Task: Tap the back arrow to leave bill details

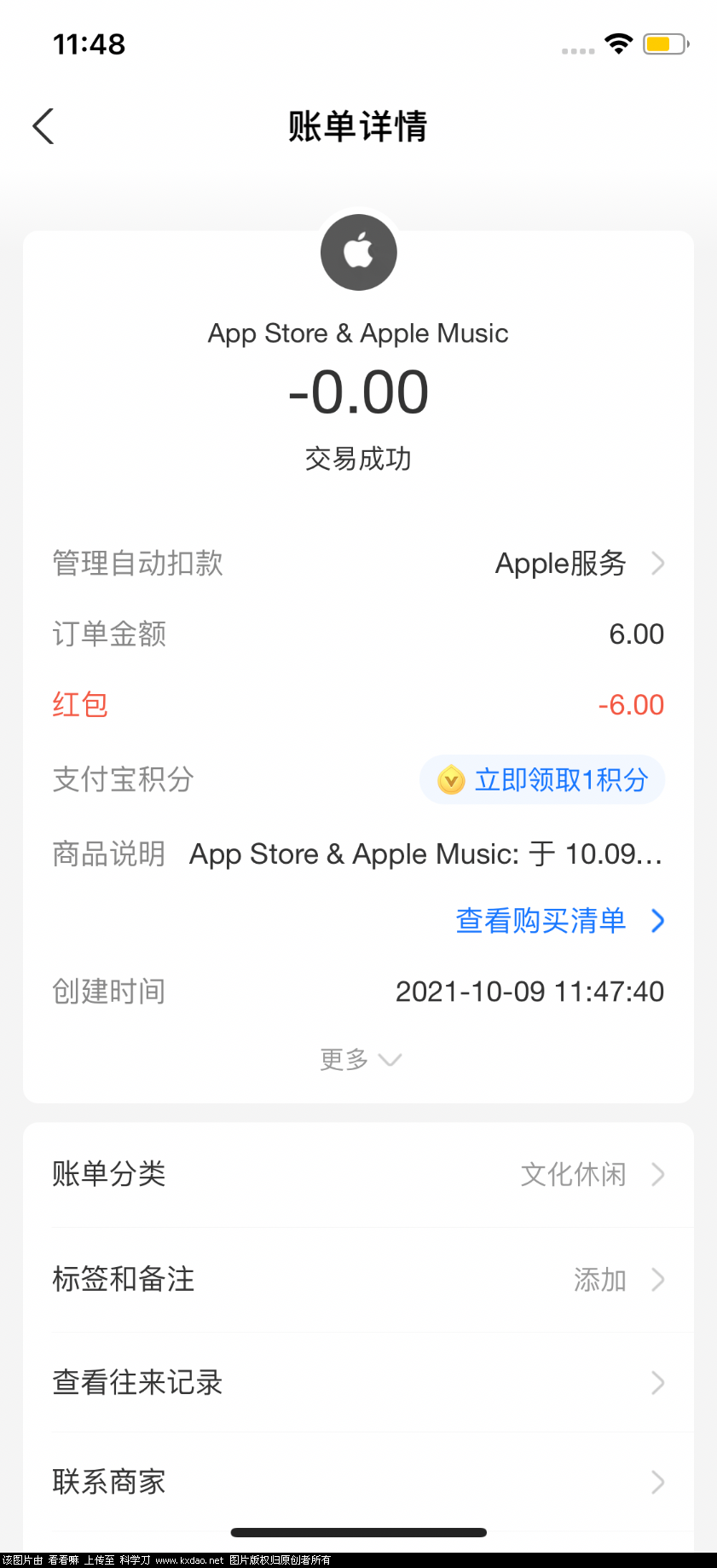Action: click(x=43, y=125)
